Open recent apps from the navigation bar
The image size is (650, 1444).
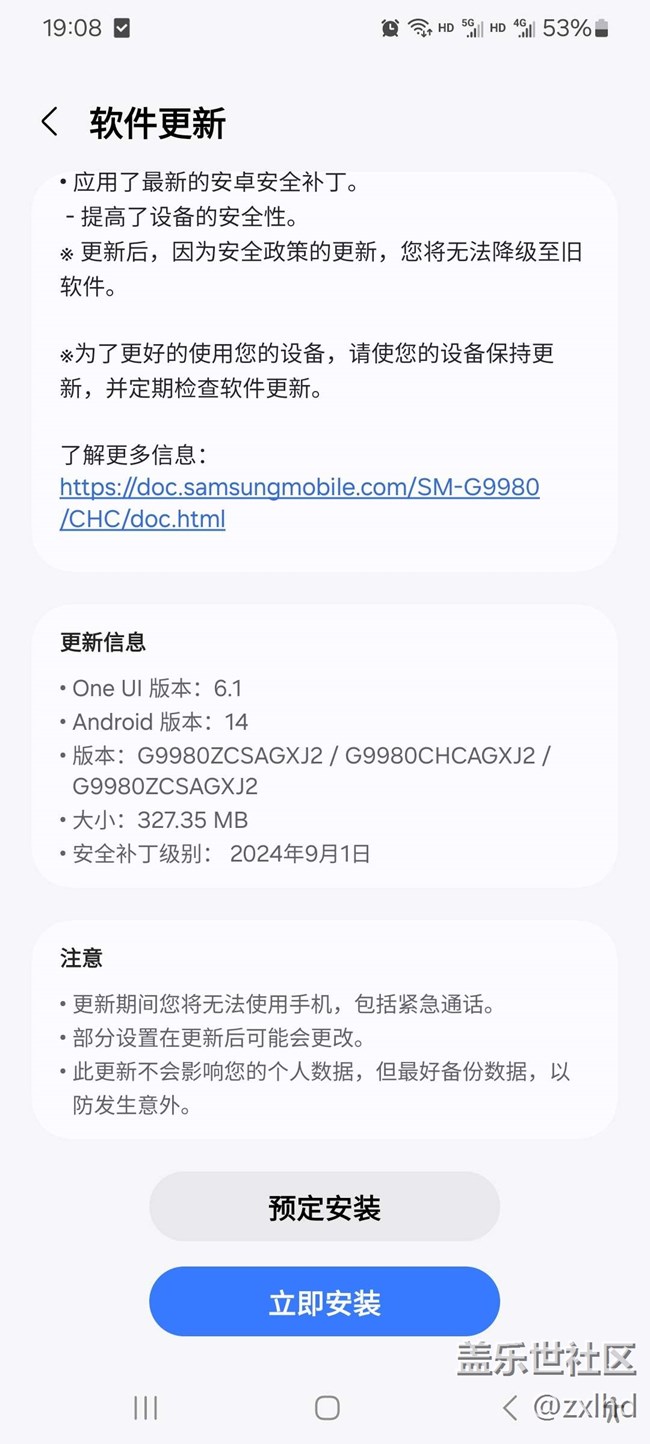[x=146, y=1408]
